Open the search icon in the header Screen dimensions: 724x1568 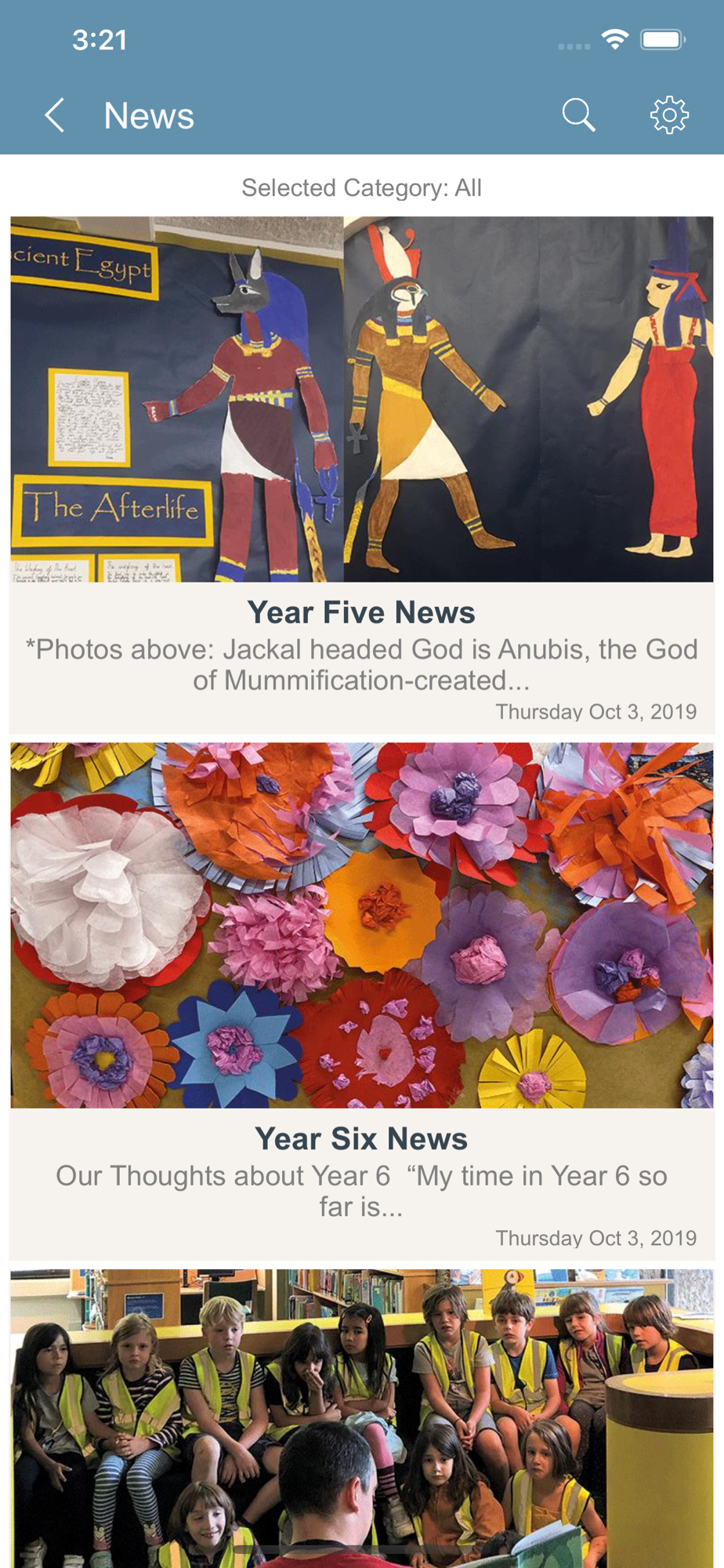(x=578, y=115)
